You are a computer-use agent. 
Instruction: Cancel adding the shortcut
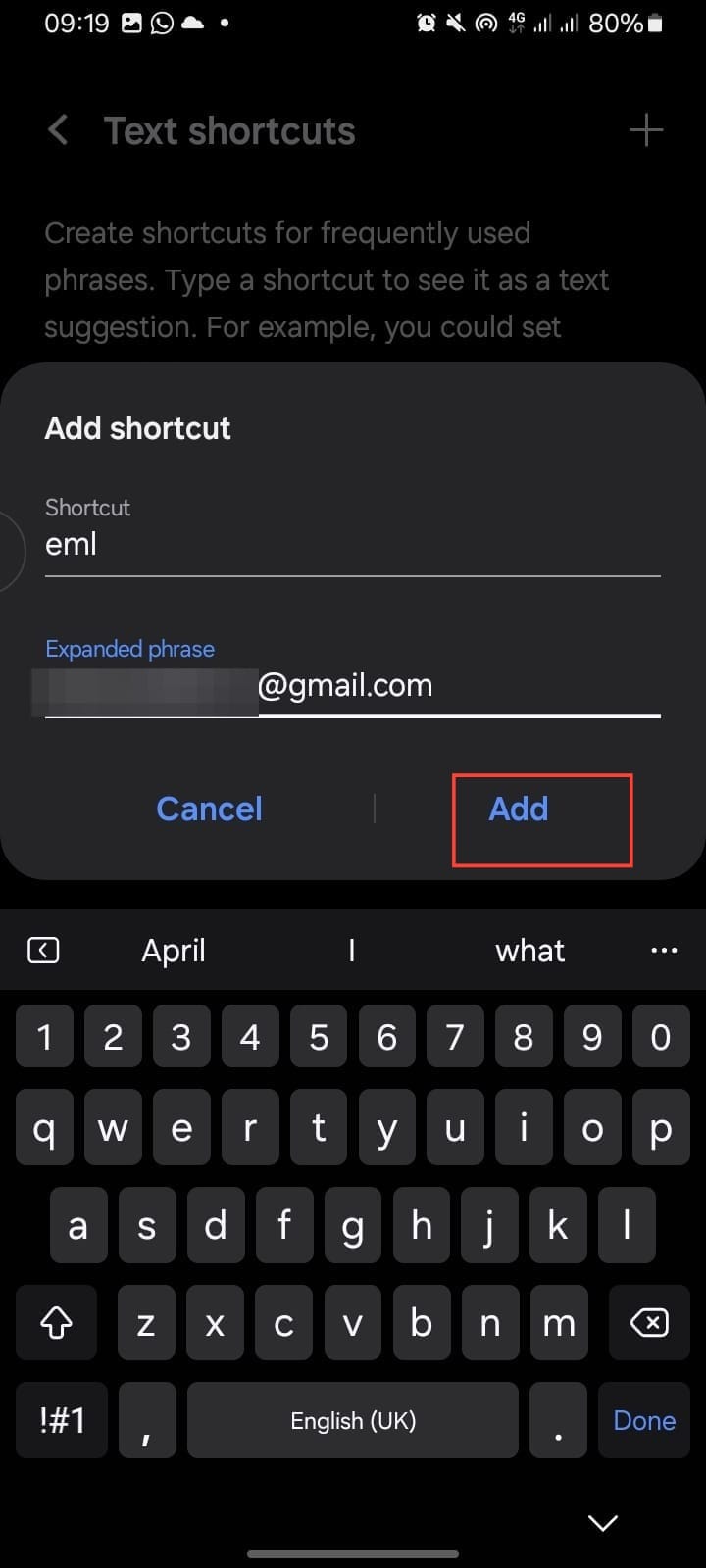click(209, 809)
